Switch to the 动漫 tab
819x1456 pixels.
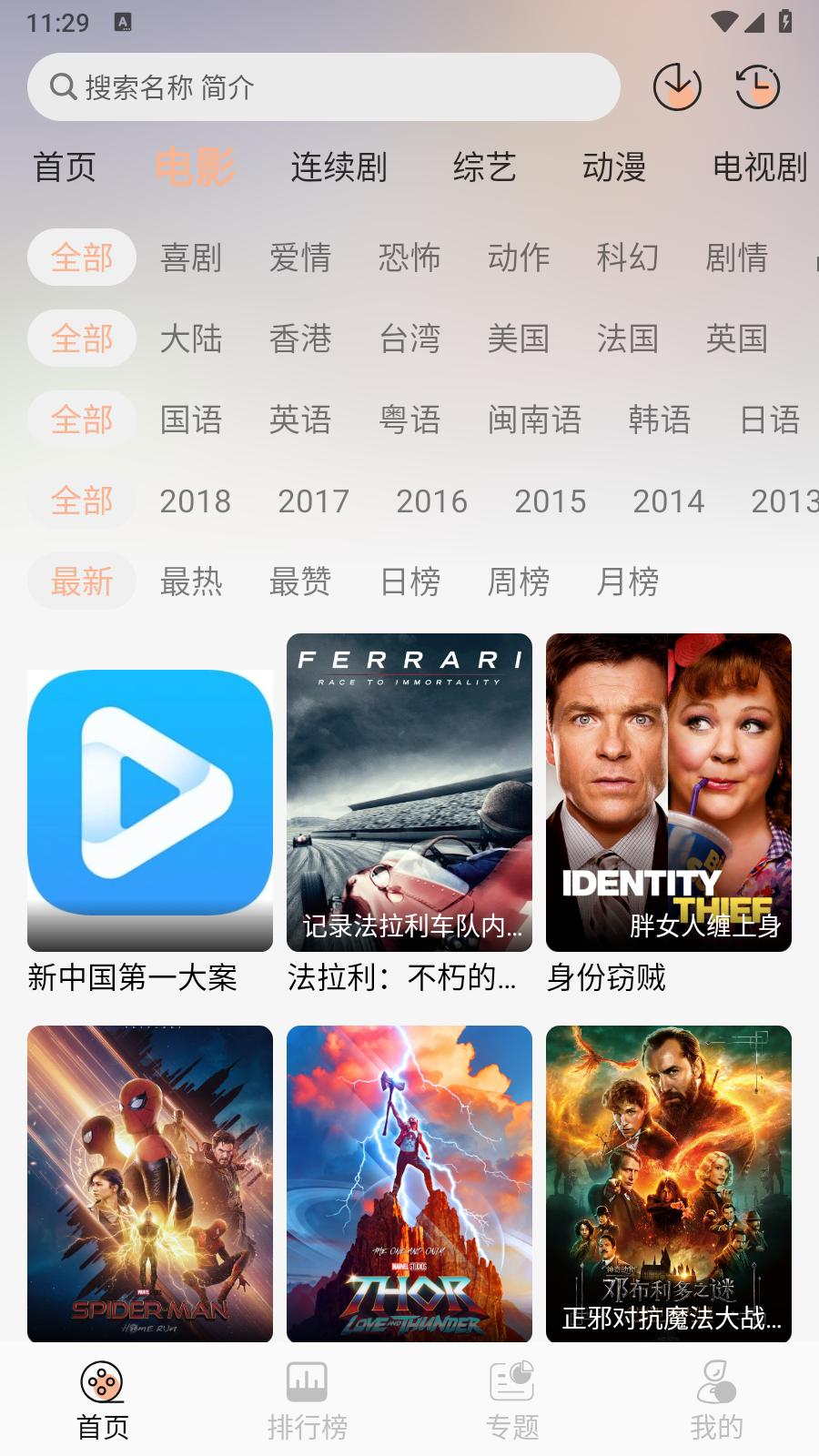pos(615,167)
